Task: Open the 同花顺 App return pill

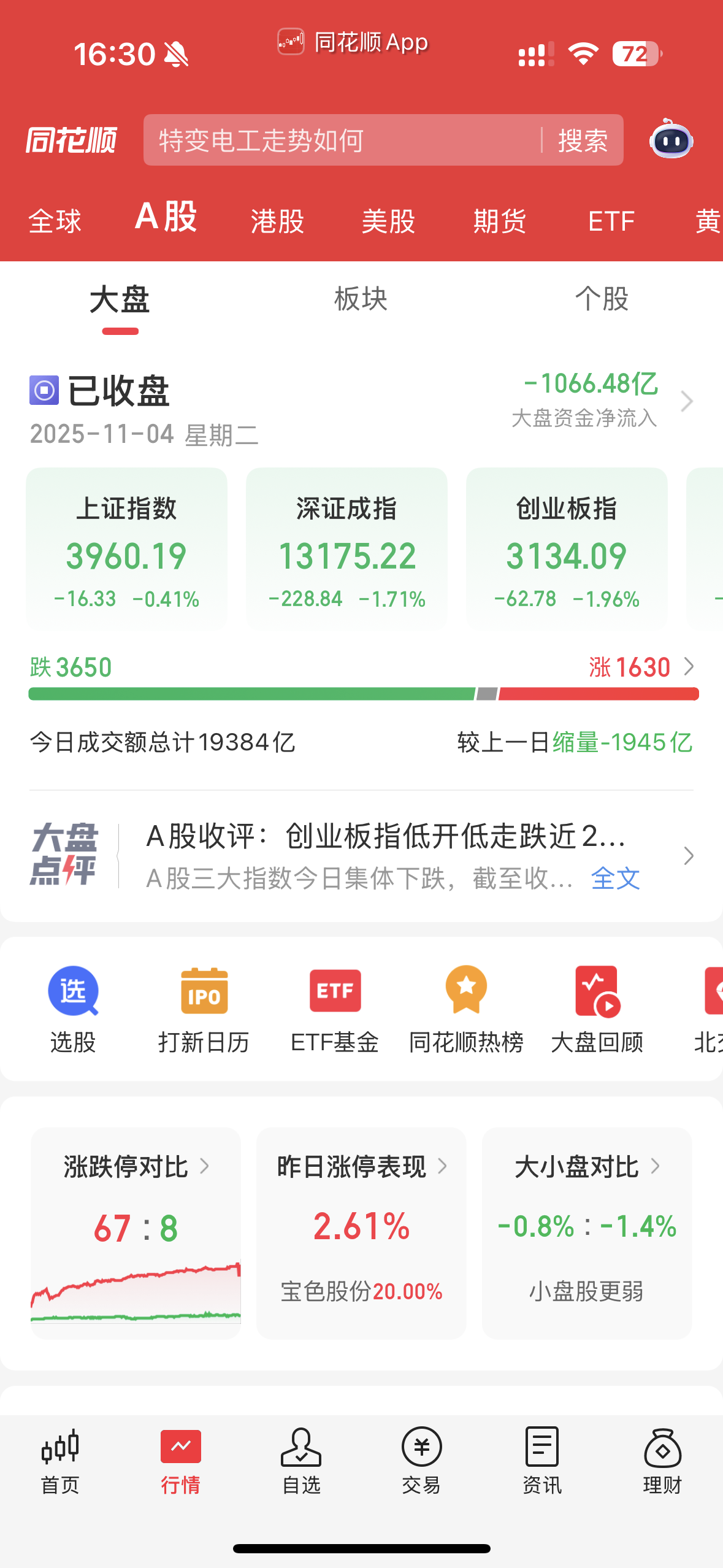Action: click(x=353, y=42)
